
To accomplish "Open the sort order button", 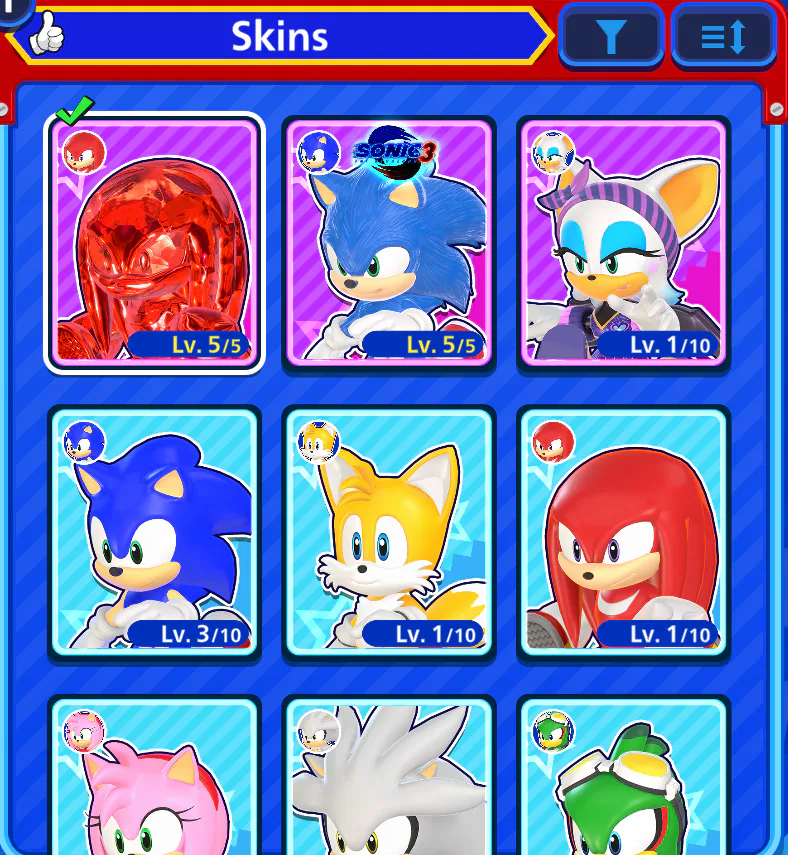I will click(724, 37).
